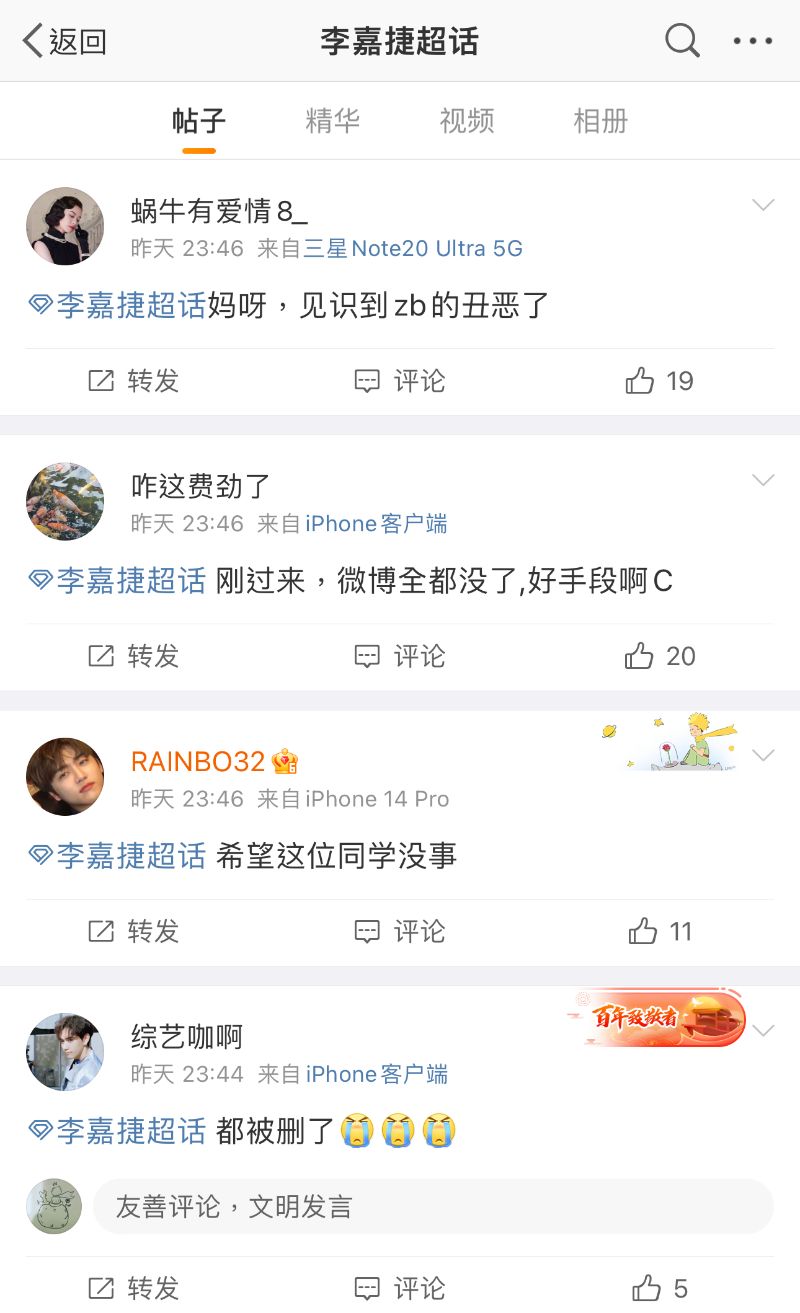Open the three-dot overflow menu
The height and width of the screenshot is (1313, 800).
tap(752, 41)
